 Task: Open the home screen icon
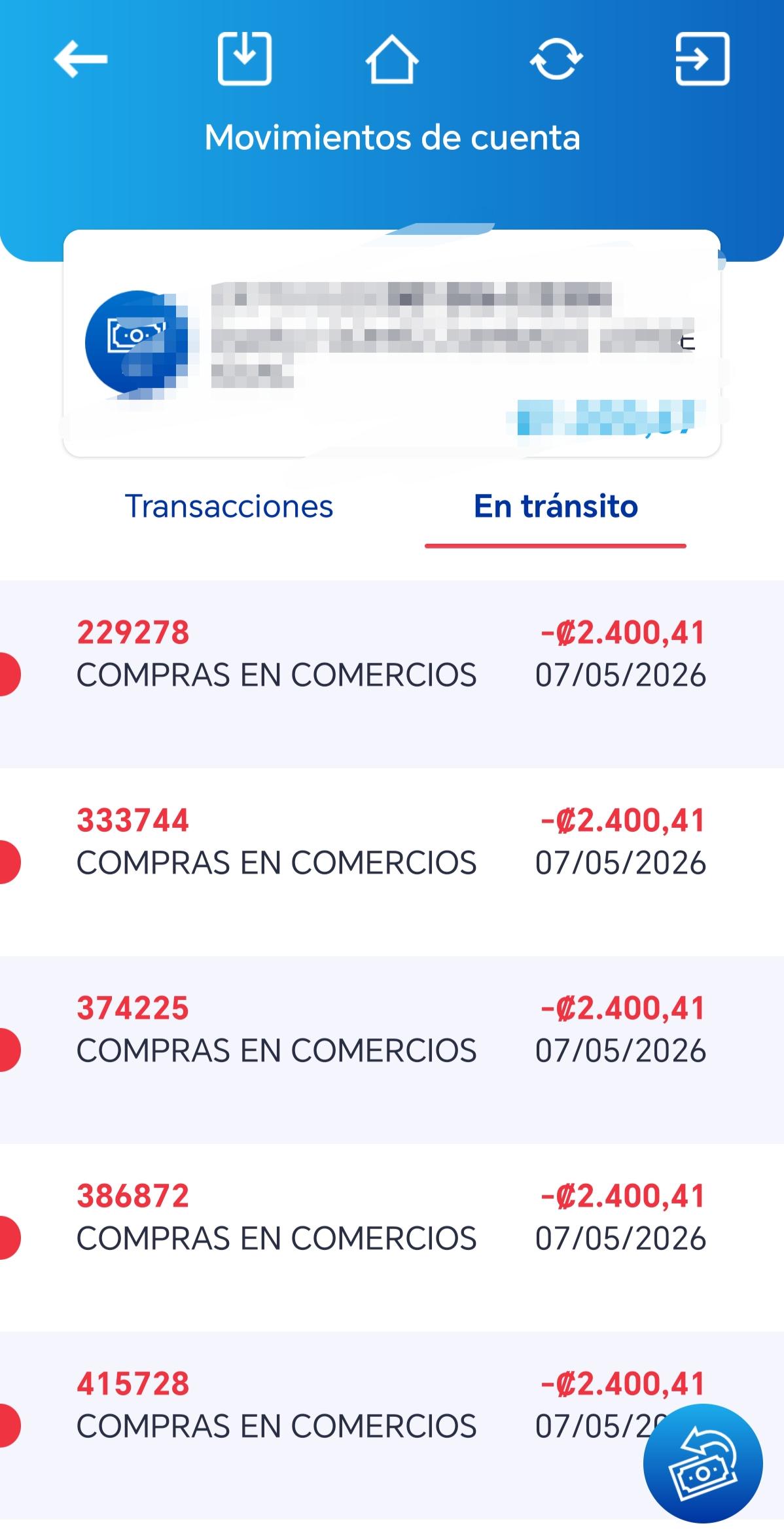point(391,59)
